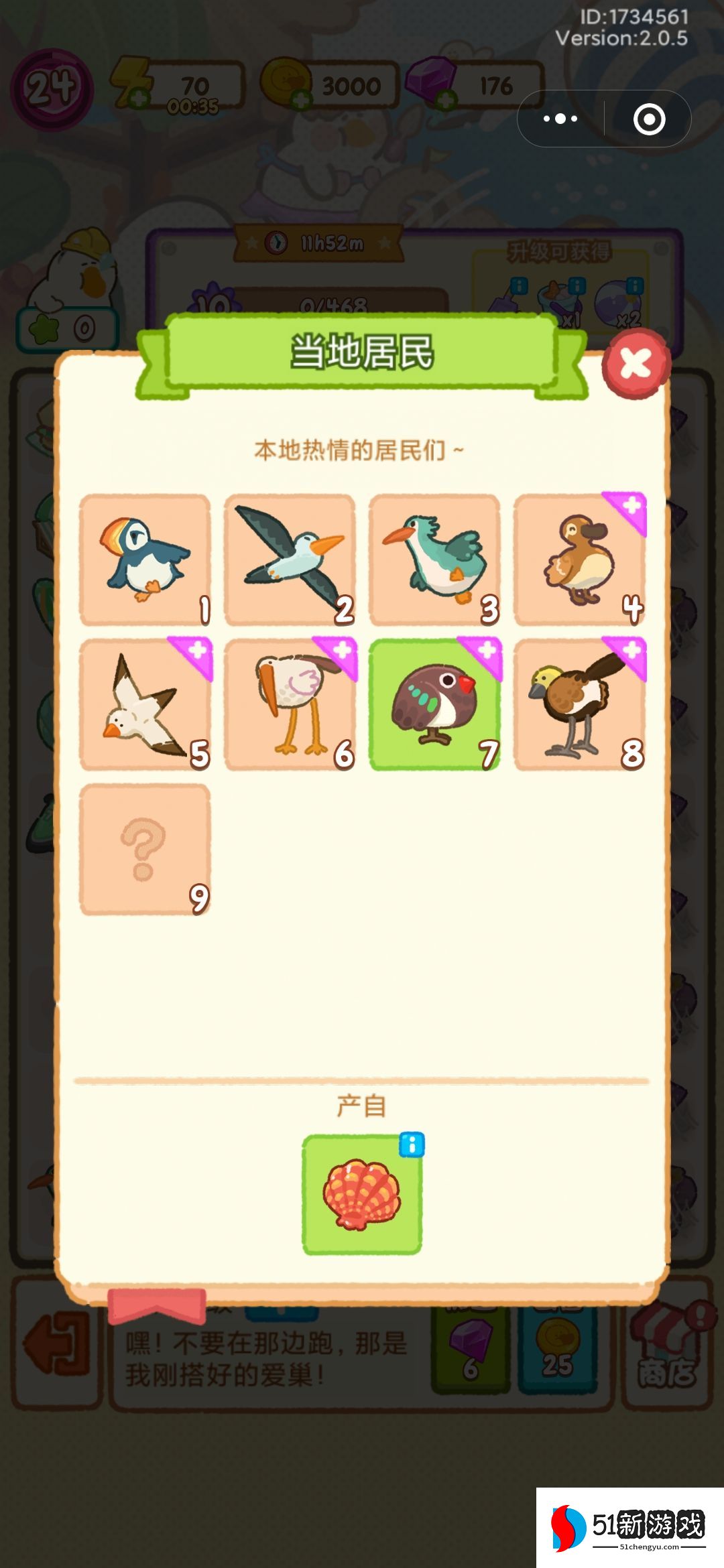Close the mini program via target icon

(649, 119)
